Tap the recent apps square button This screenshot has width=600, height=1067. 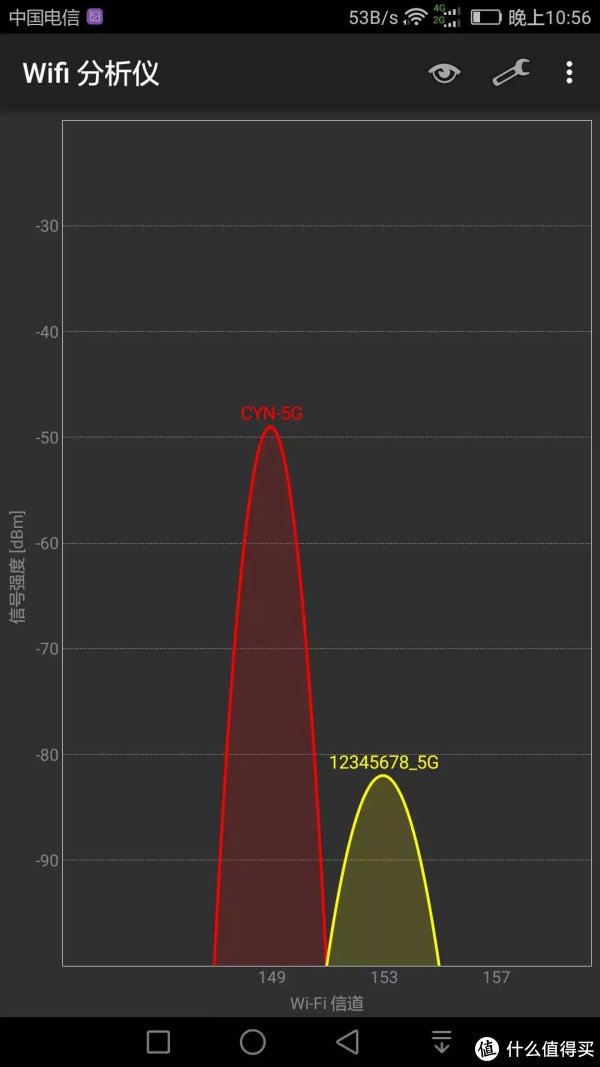click(158, 1042)
